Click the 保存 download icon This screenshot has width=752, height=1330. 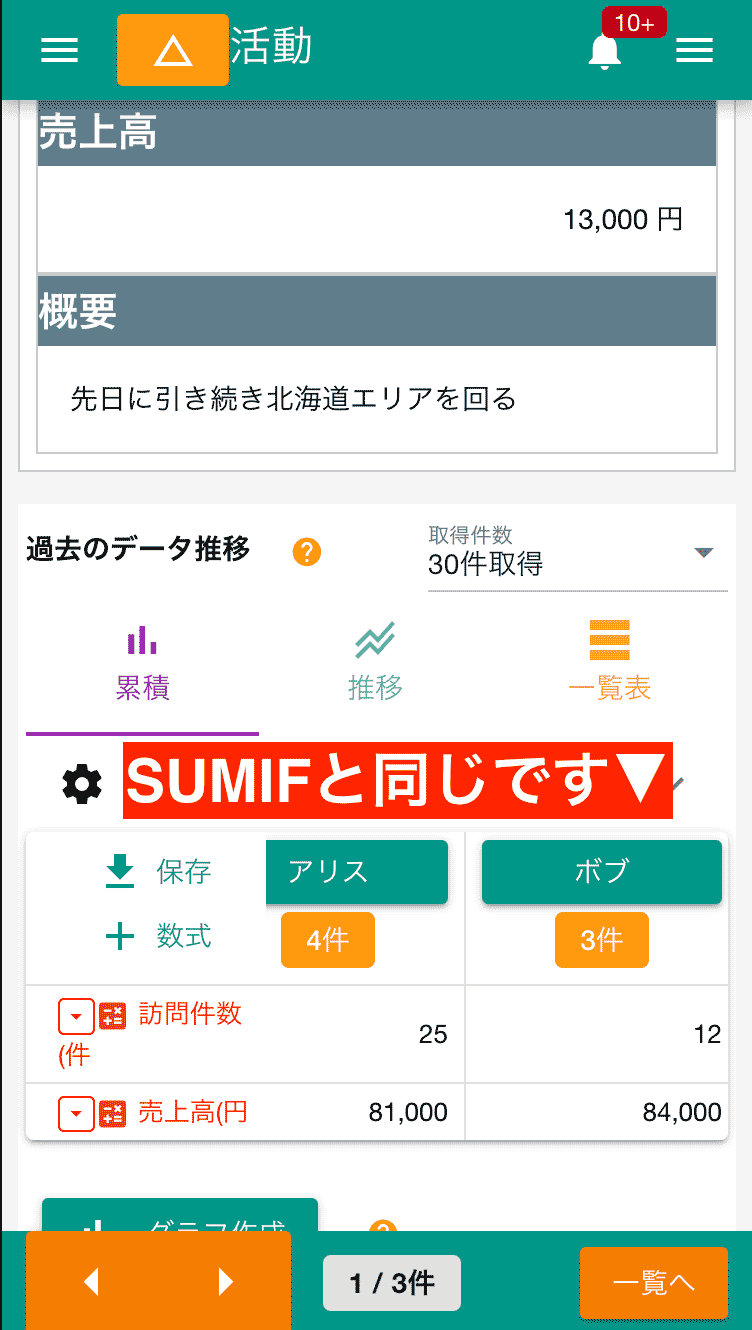coord(120,872)
